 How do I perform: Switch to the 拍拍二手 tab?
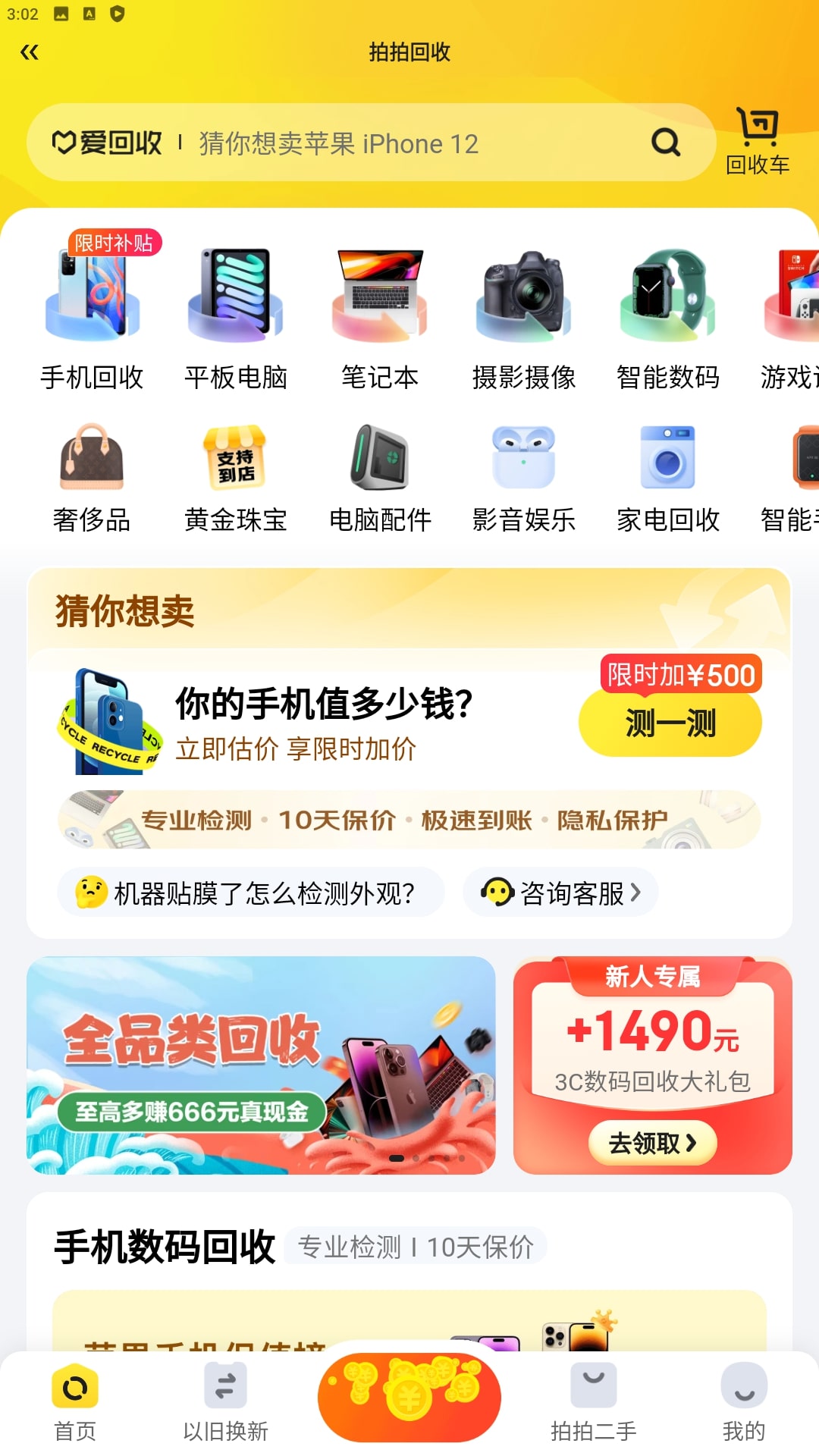click(x=593, y=1401)
